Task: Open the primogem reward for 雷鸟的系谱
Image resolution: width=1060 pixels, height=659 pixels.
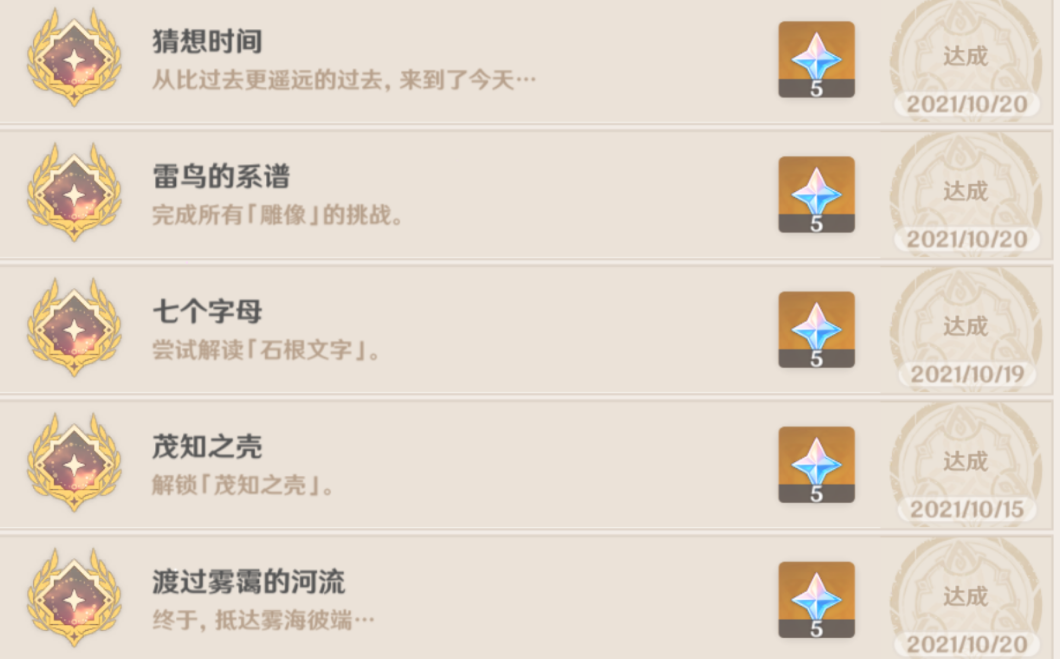Action: [x=816, y=194]
